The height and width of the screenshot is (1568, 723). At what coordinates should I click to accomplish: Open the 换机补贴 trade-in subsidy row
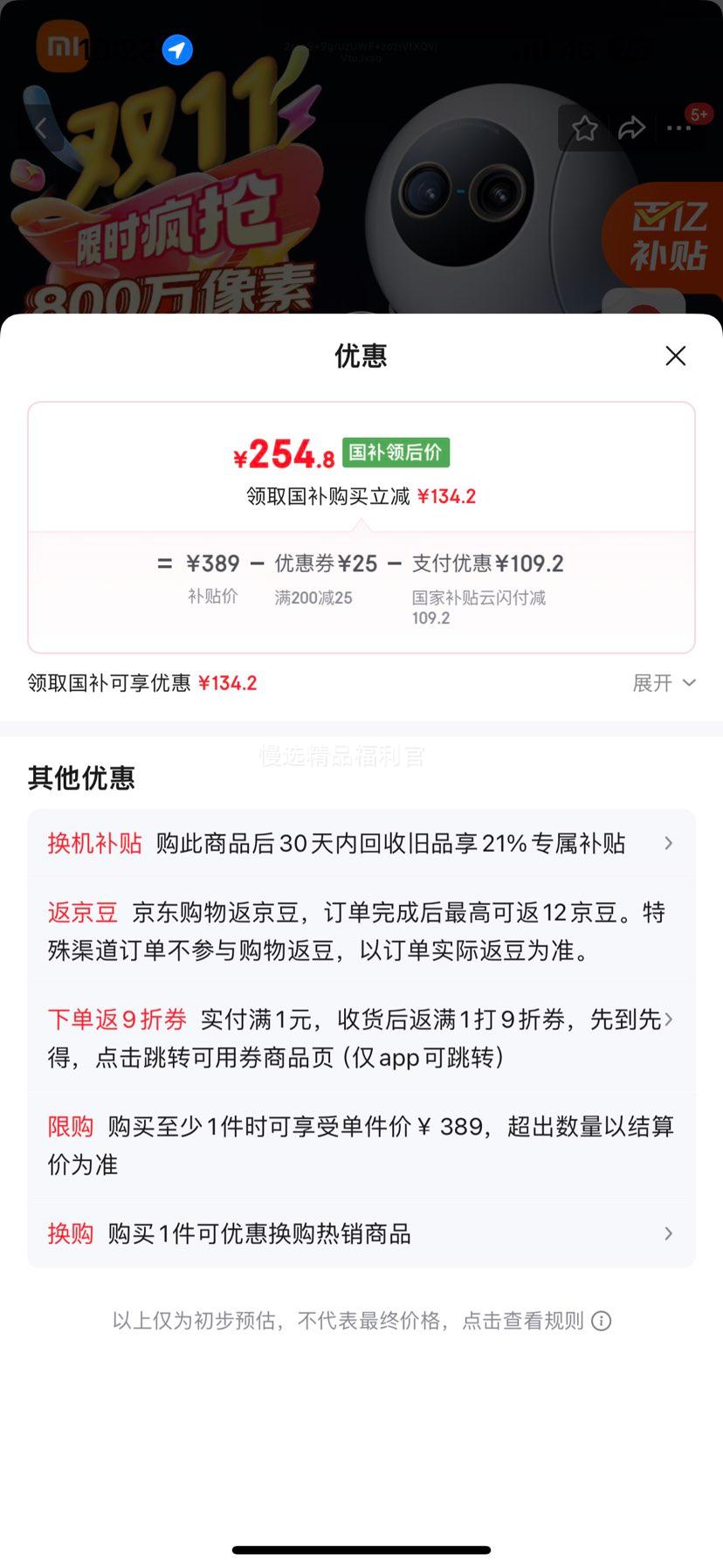coord(361,843)
